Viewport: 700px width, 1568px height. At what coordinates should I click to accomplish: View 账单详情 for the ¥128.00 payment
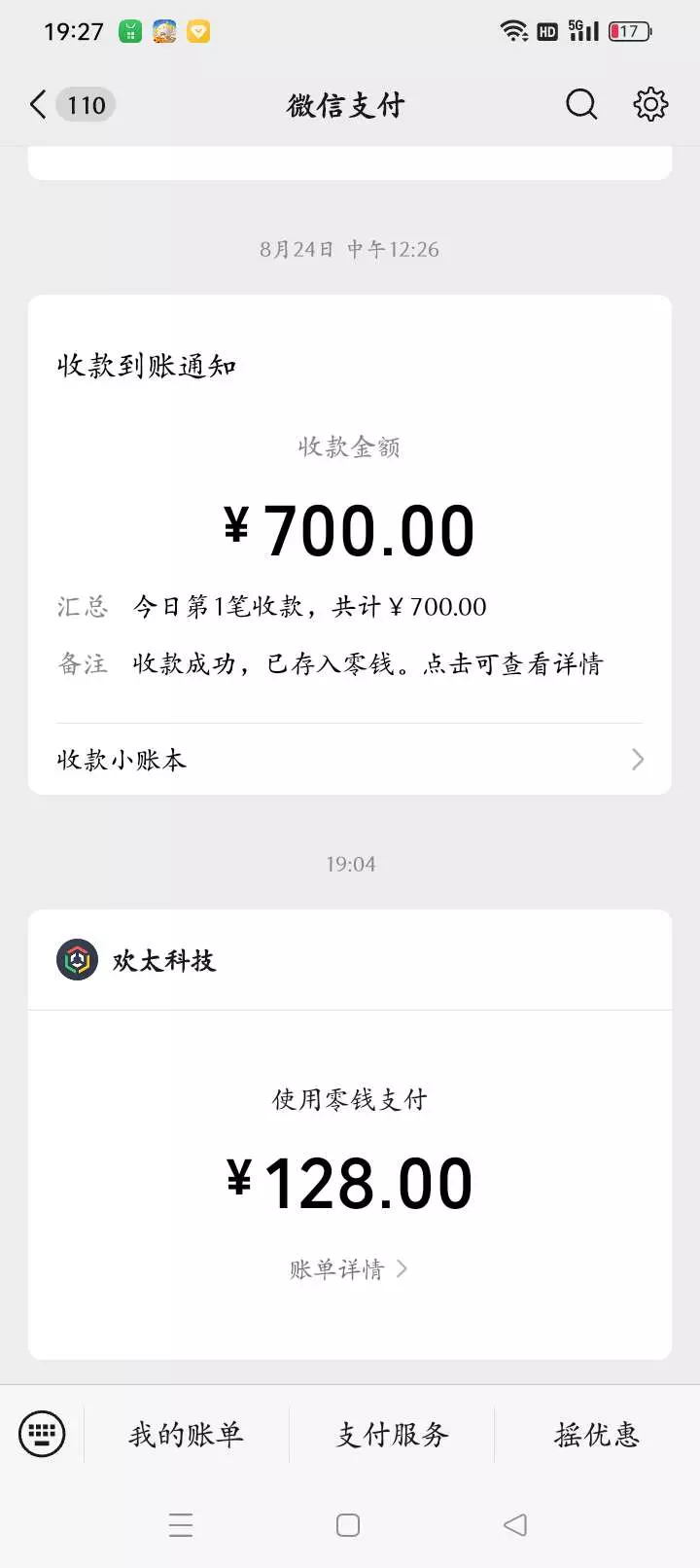tap(349, 1269)
